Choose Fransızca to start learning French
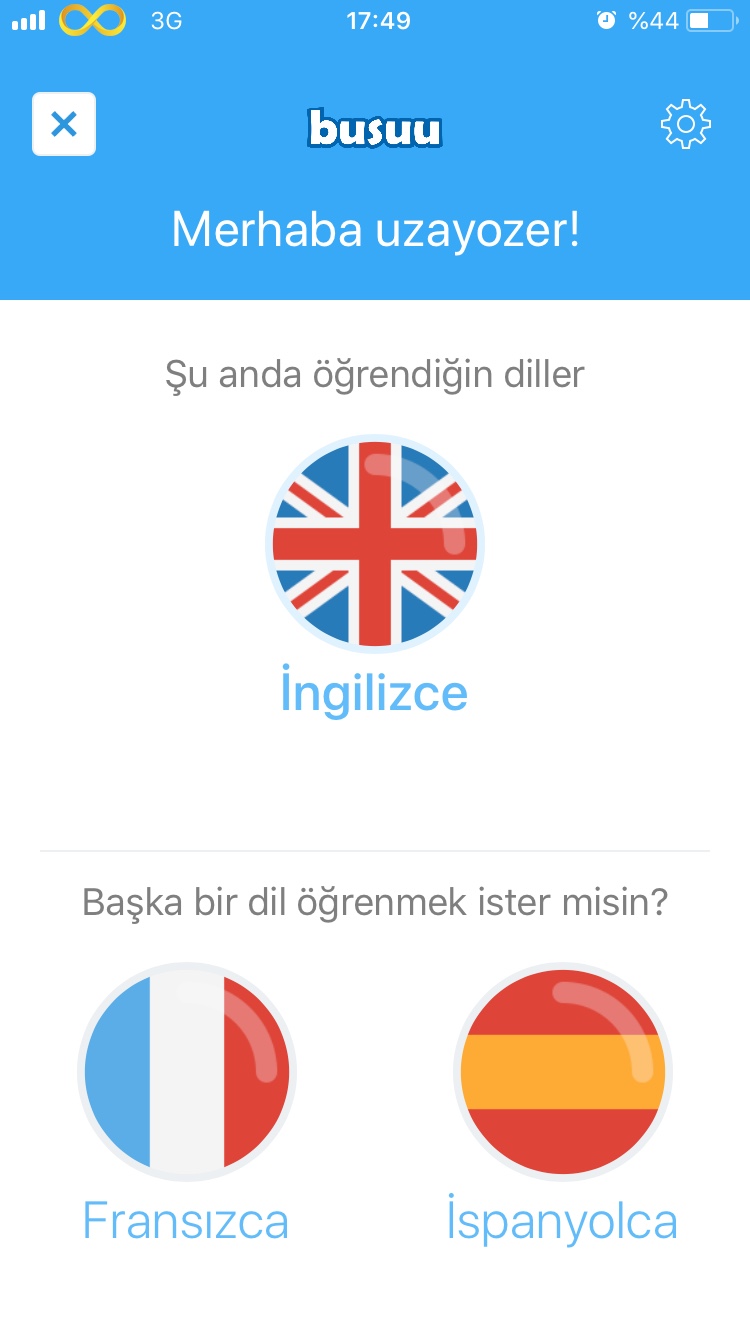Image resolution: width=750 pixels, height=1334 pixels. (x=186, y=1221)
